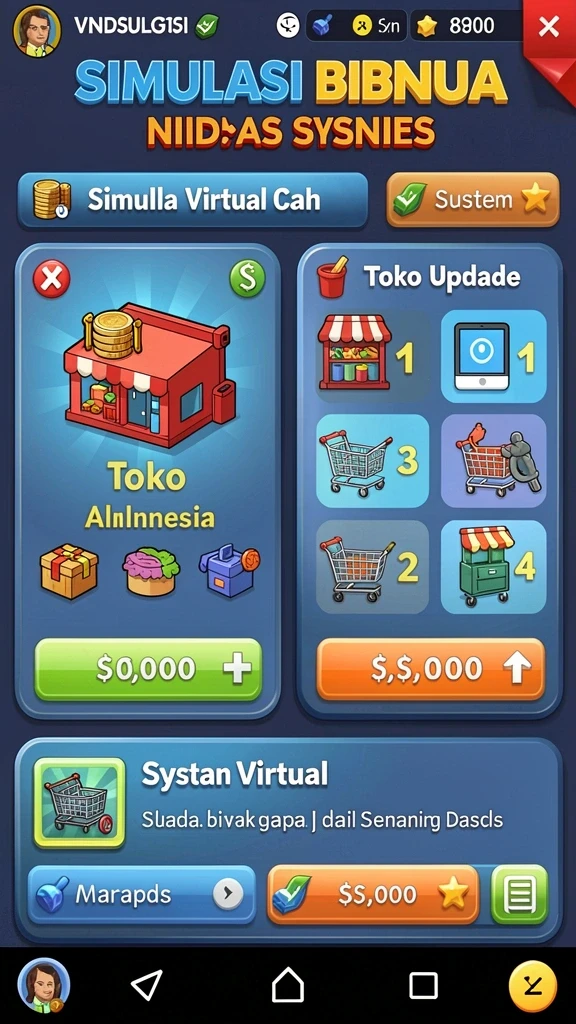Open the Marapds button

(142, 894)
